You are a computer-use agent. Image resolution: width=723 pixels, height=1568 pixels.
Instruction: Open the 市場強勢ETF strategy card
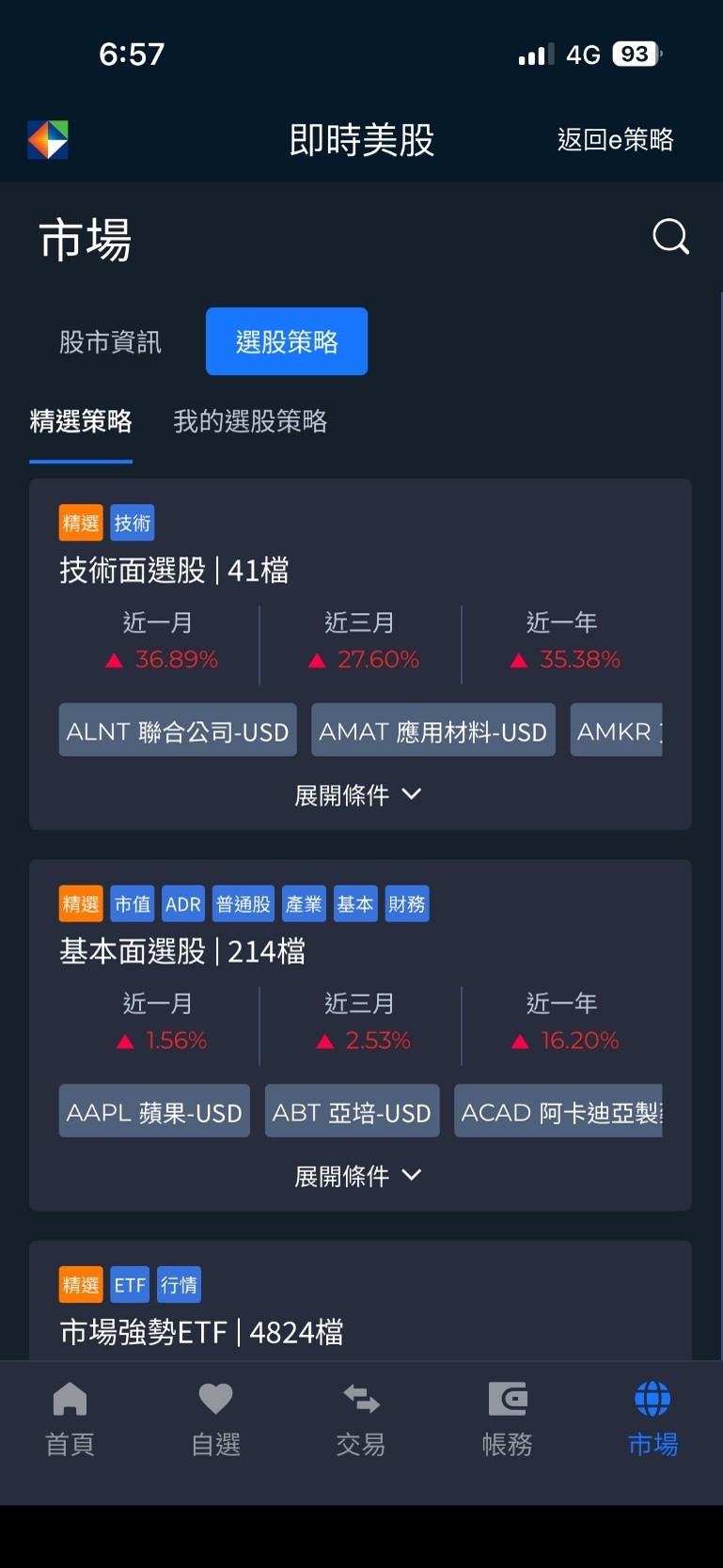201,1332
